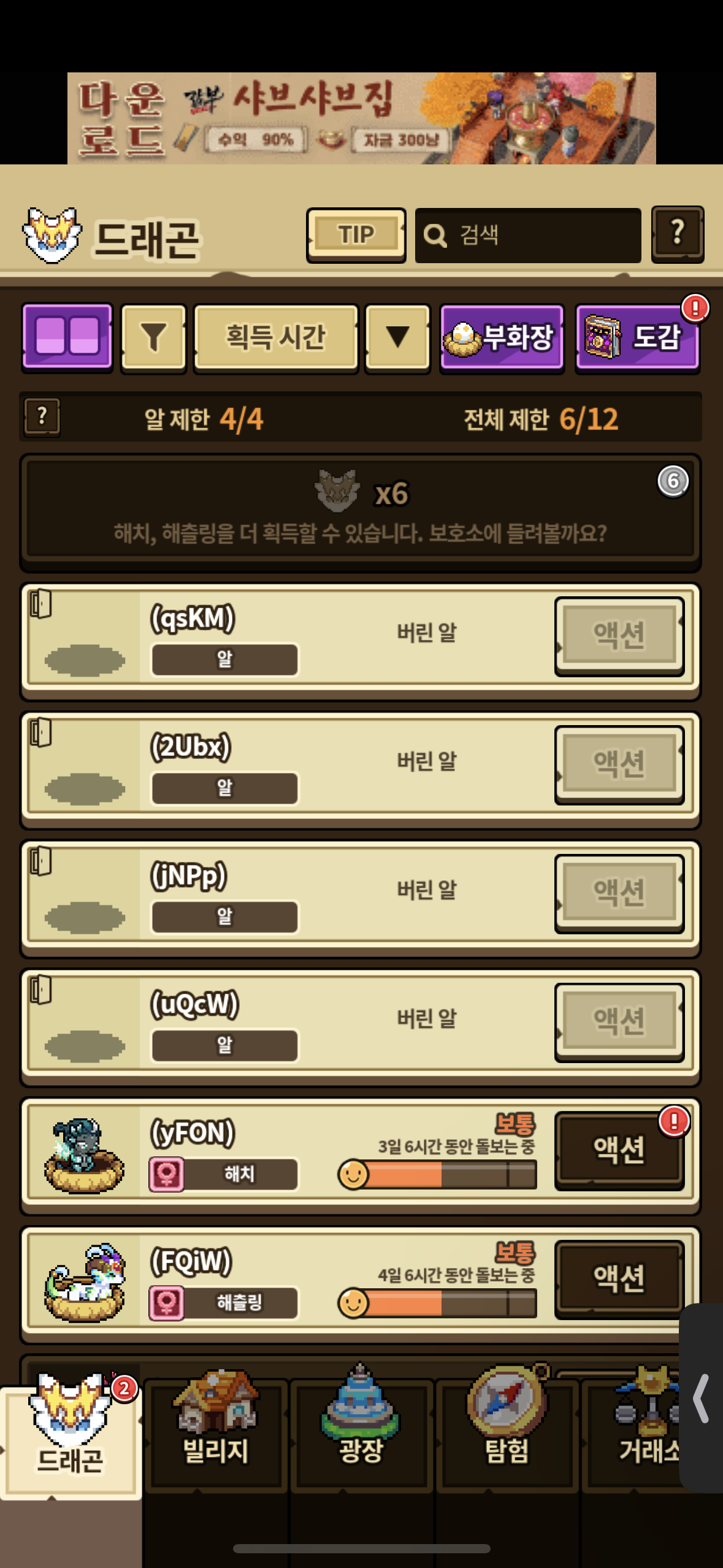The image size is (723, 1568).
Task: Open 액션 for dragon FQiW
Action: (619, 1279)
